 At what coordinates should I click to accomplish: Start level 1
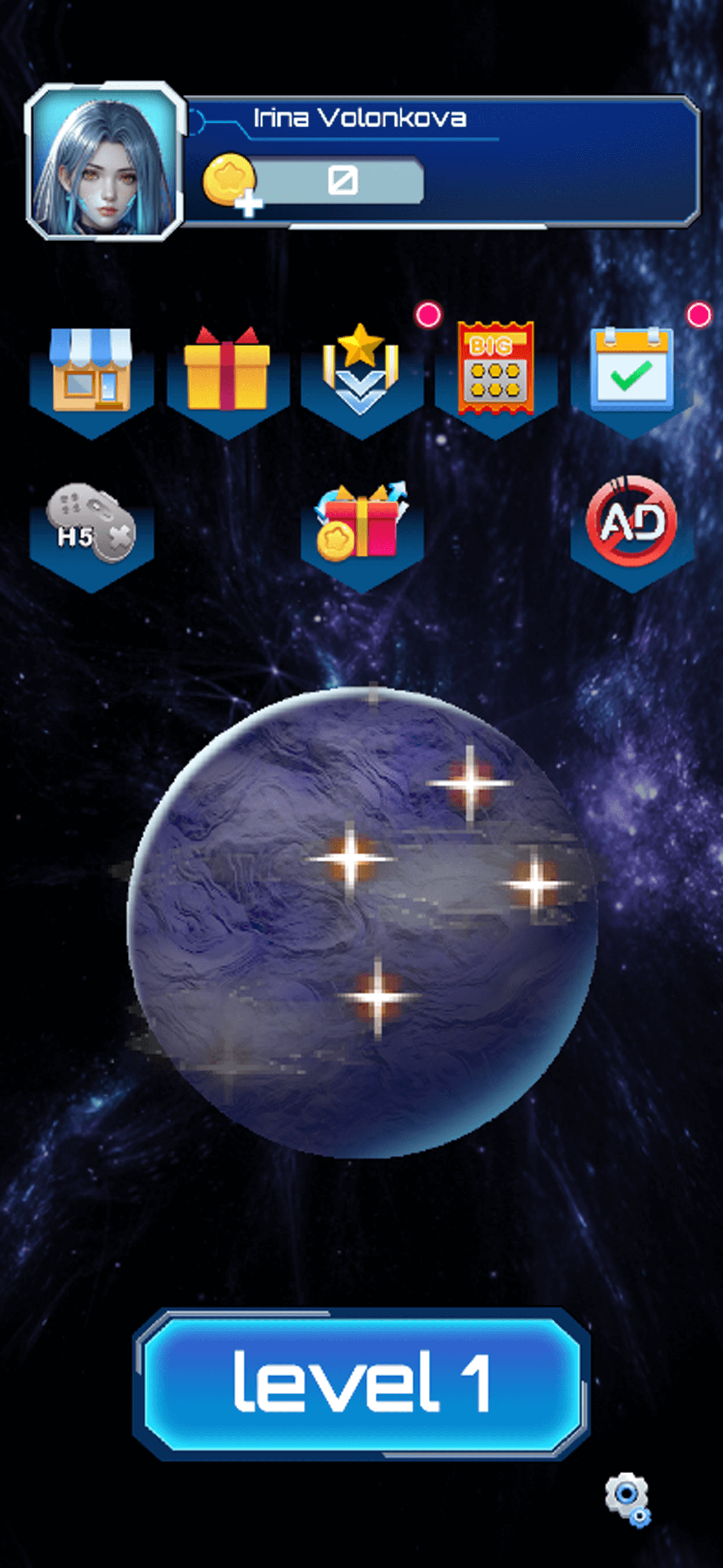361,1383
